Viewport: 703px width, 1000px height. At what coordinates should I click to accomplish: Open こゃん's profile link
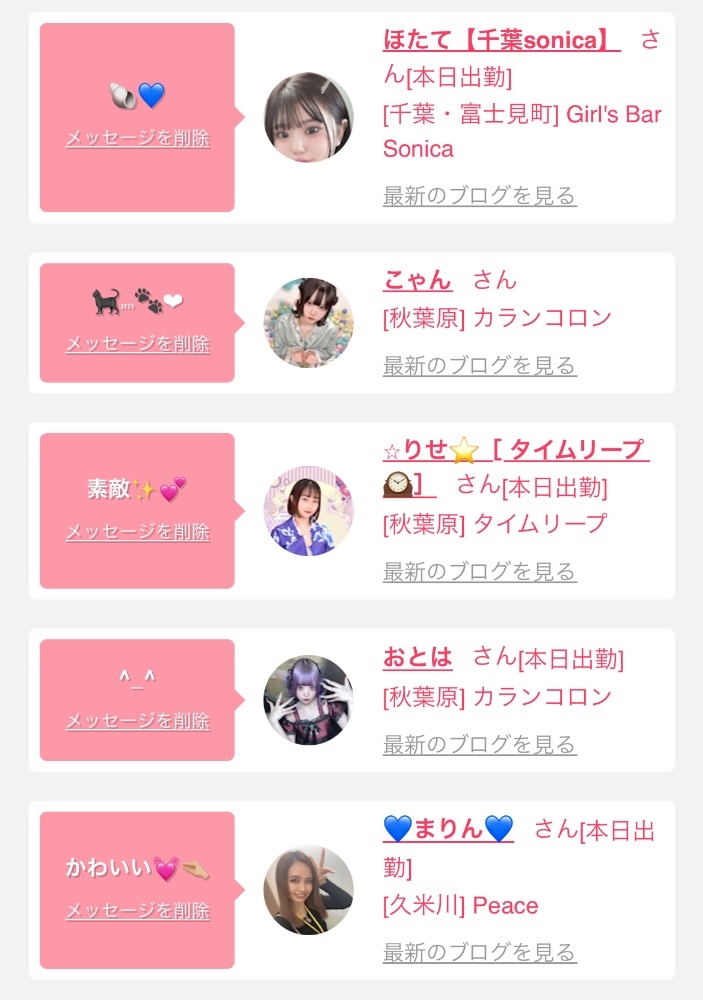pos(417,280)
